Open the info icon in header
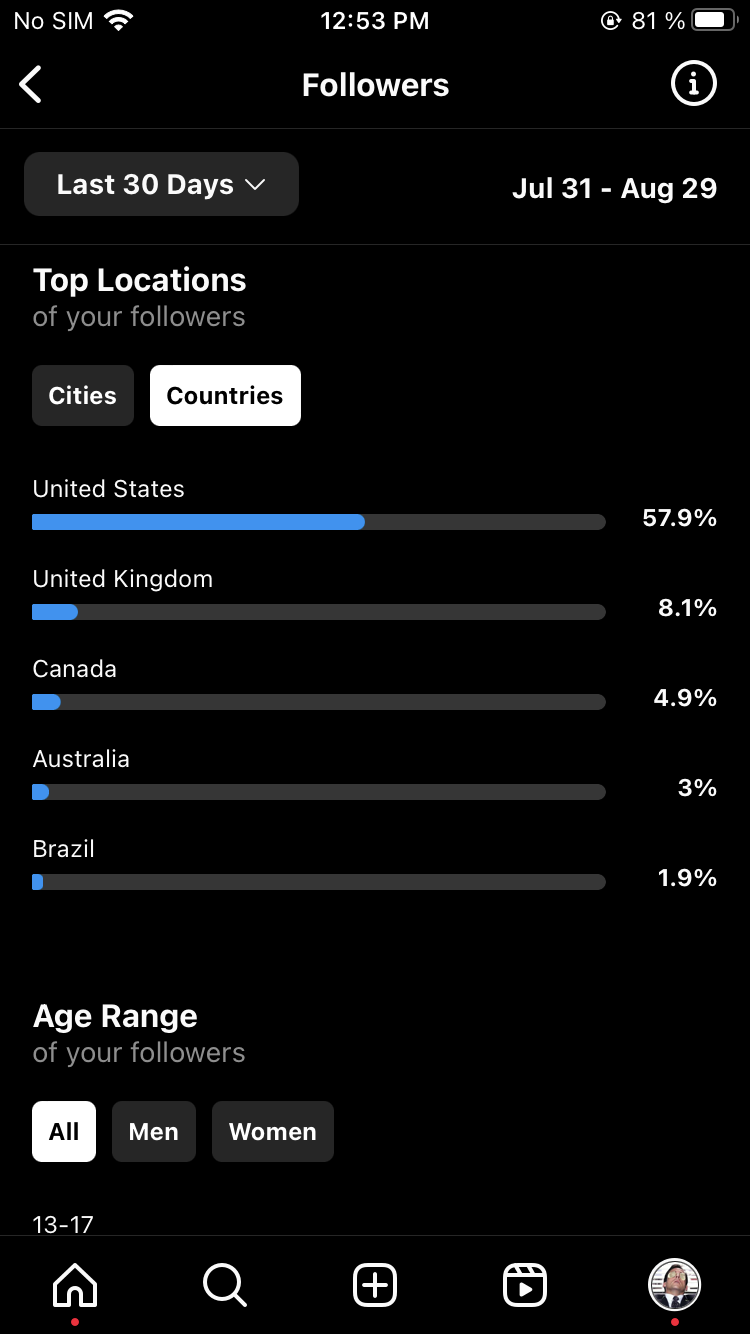 tap(693, 83)
